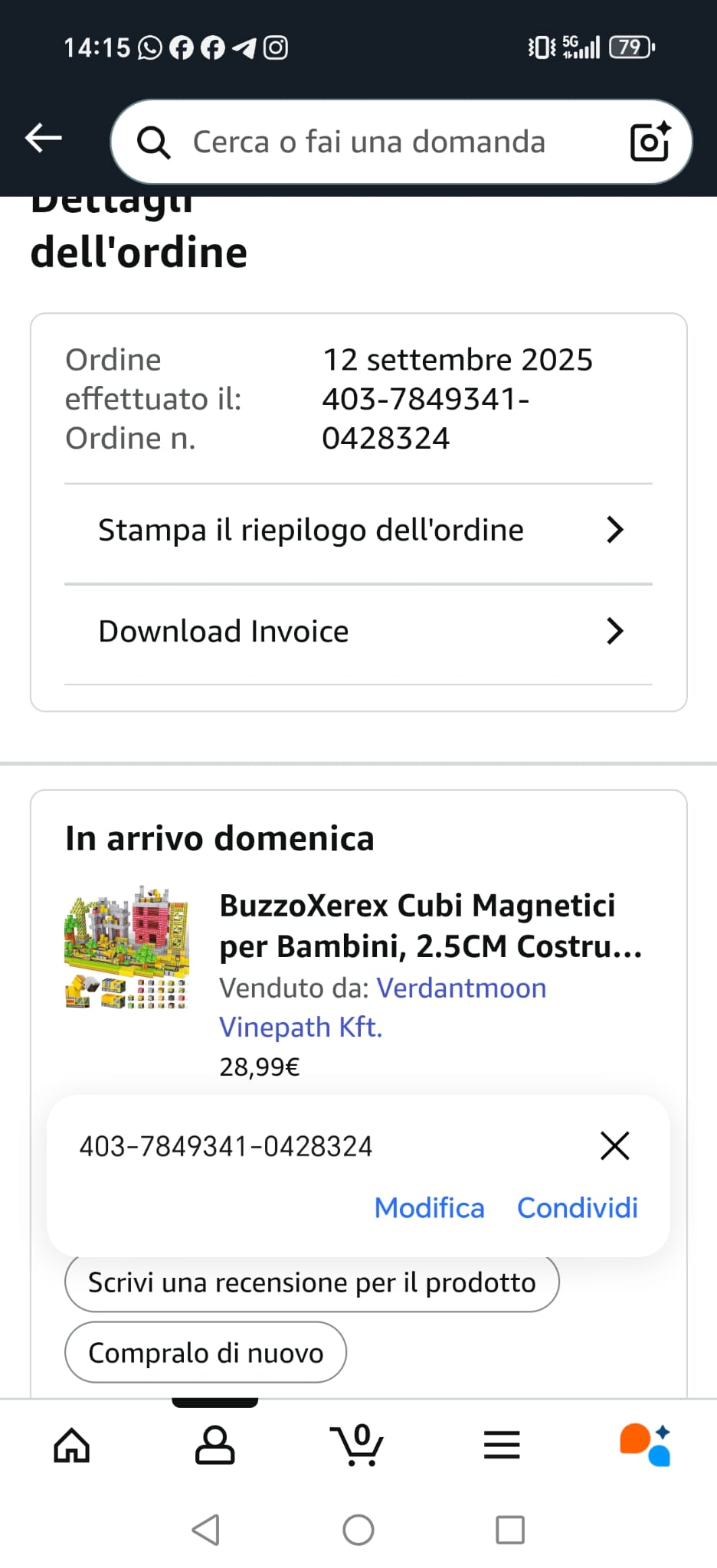Open the hamburger menu tab

[x=502, y=1445]
